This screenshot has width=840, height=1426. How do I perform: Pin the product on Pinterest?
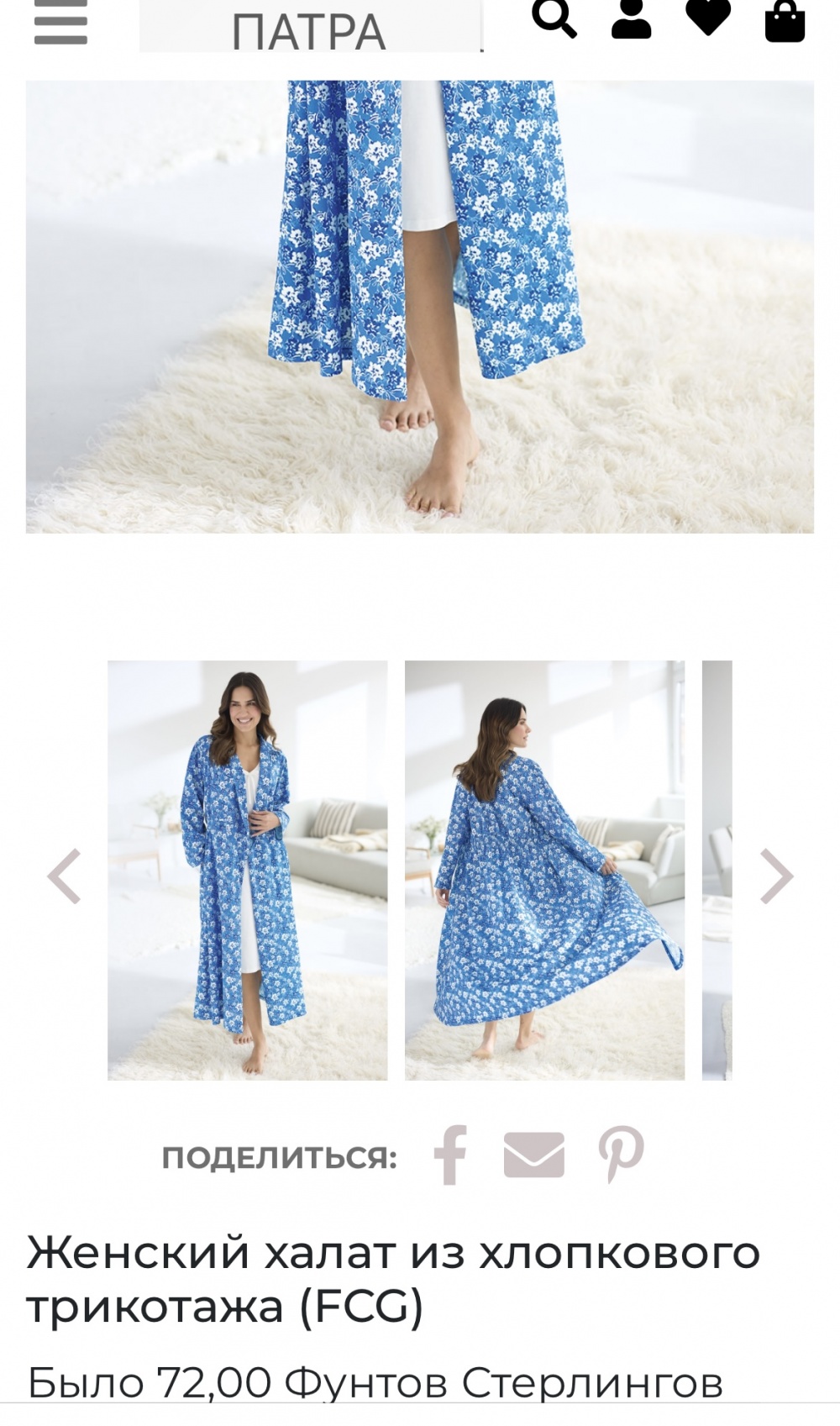(x=621, y=1155)
